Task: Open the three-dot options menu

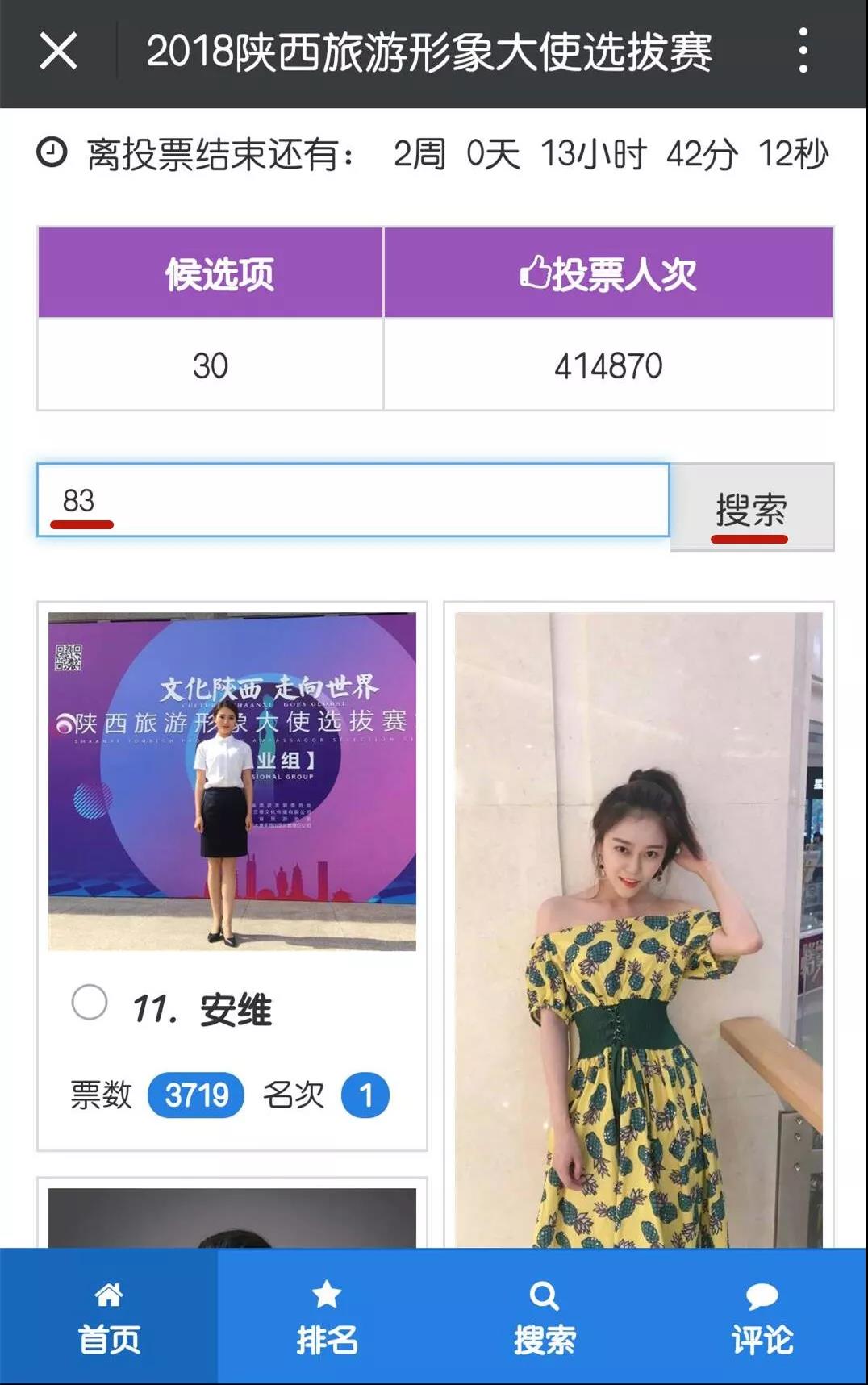Action: [x=802, y=52]
